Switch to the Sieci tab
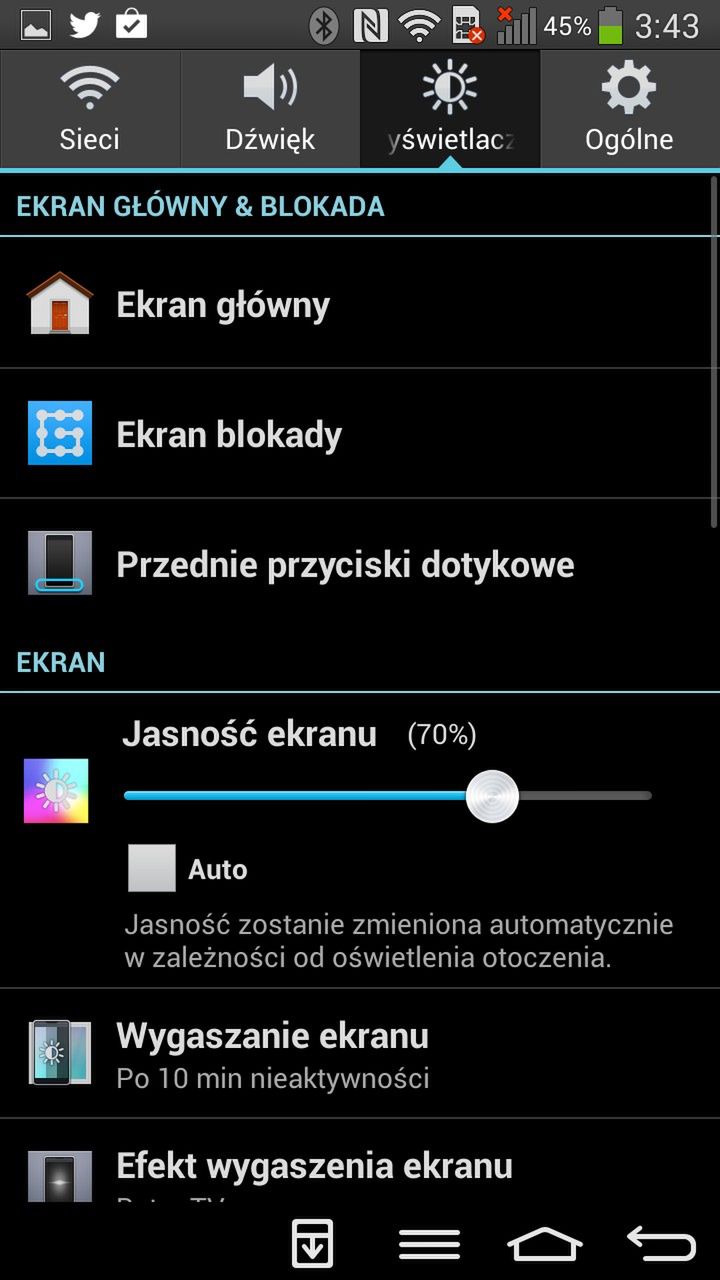The height and width of the screenshot is (1280, 720). pyautogui.click(x=90, y=110)
